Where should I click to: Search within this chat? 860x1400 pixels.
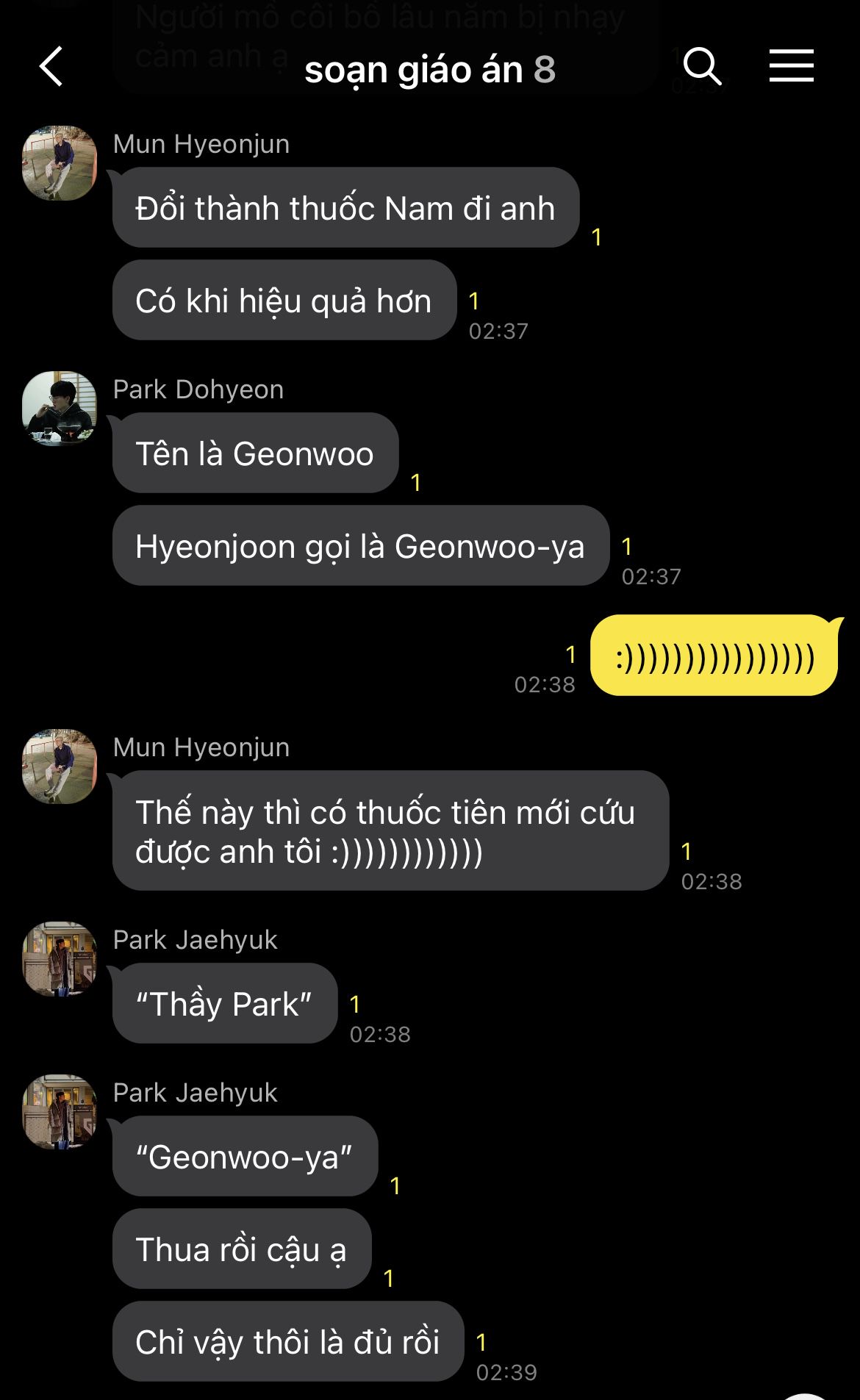(x=702, y=67)
